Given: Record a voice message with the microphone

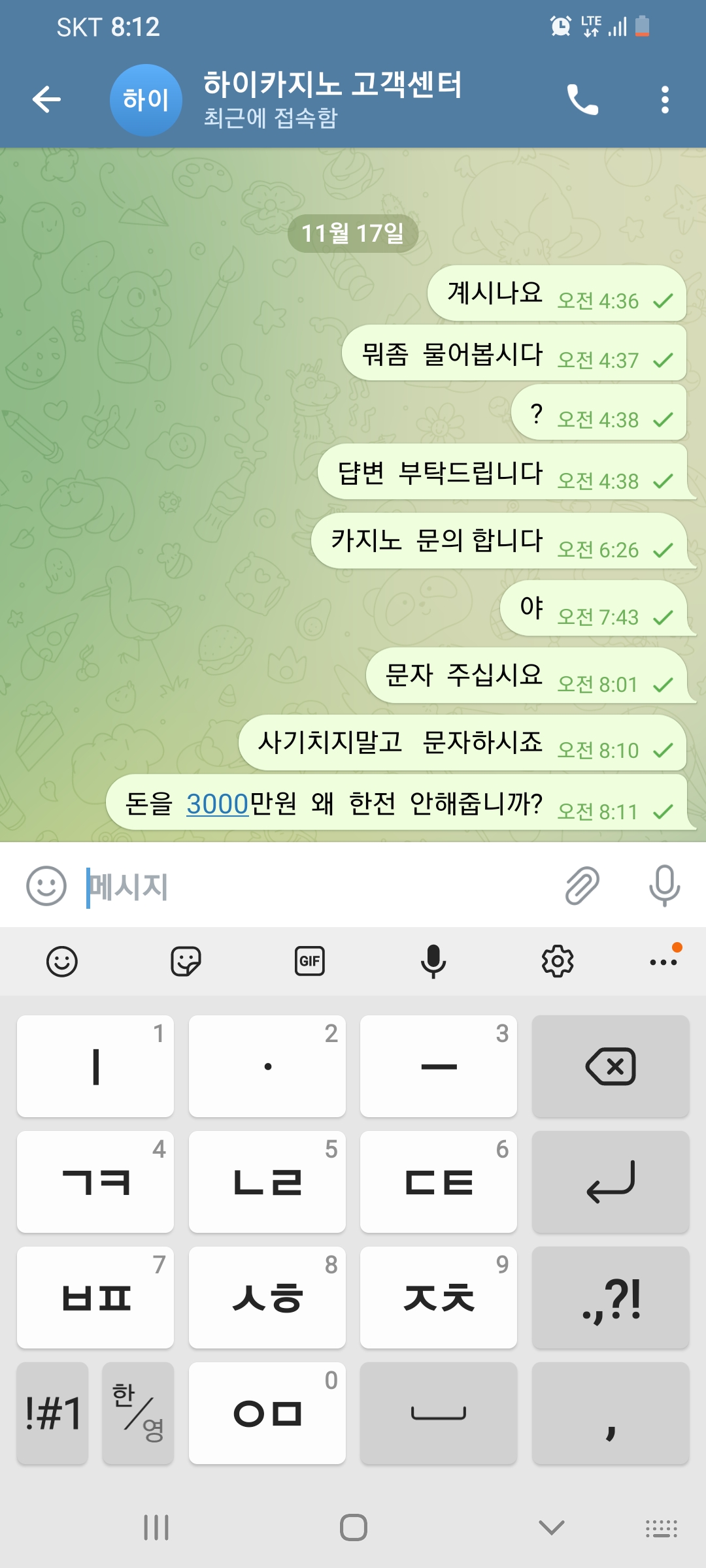Looking at the screenshot, I should [664, 886].
